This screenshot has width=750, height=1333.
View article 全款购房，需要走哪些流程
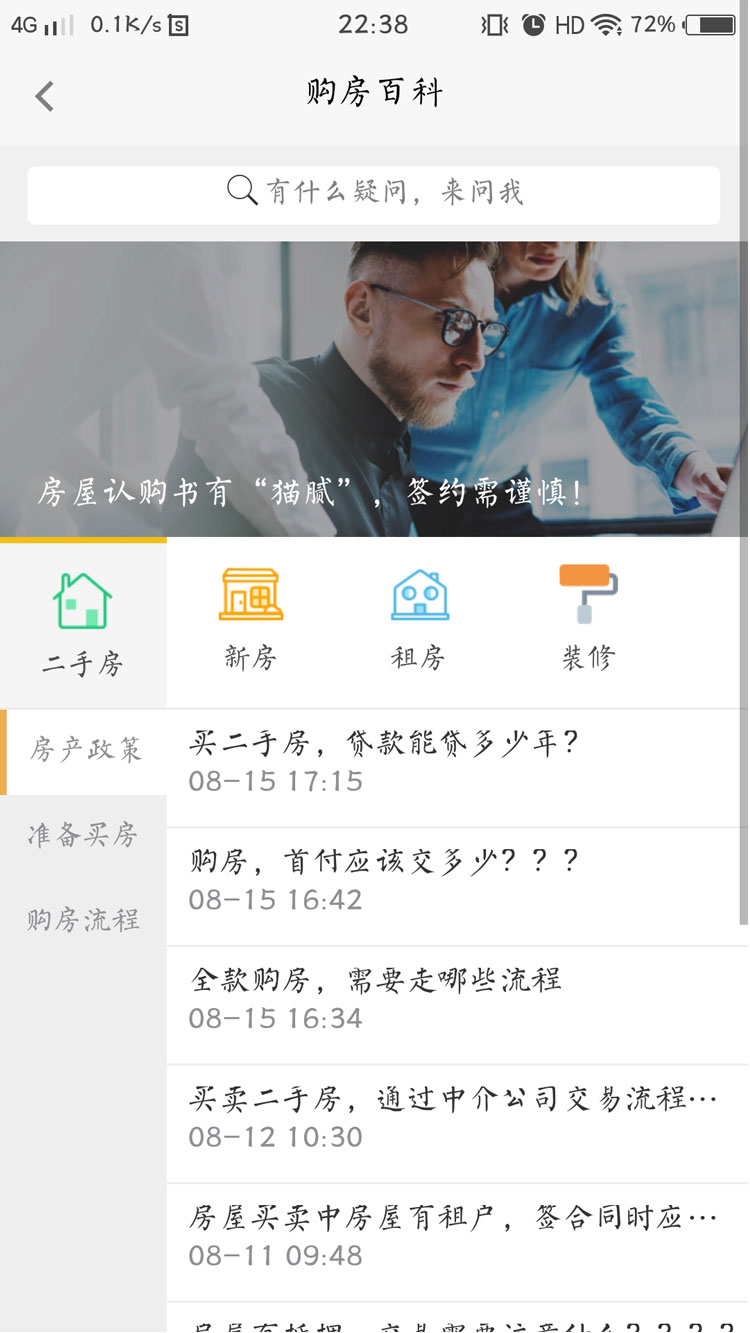(456, 998)
